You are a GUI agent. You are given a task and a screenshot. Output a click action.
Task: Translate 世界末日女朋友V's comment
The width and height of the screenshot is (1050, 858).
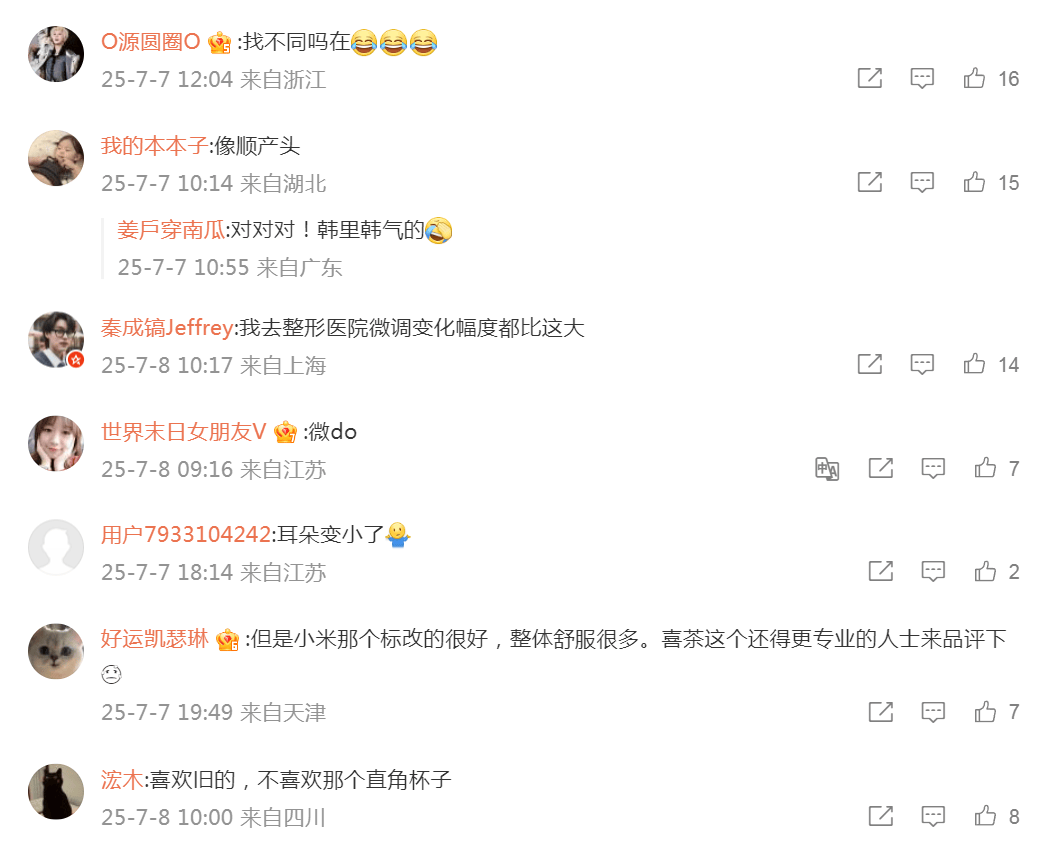tap(827, 469)
